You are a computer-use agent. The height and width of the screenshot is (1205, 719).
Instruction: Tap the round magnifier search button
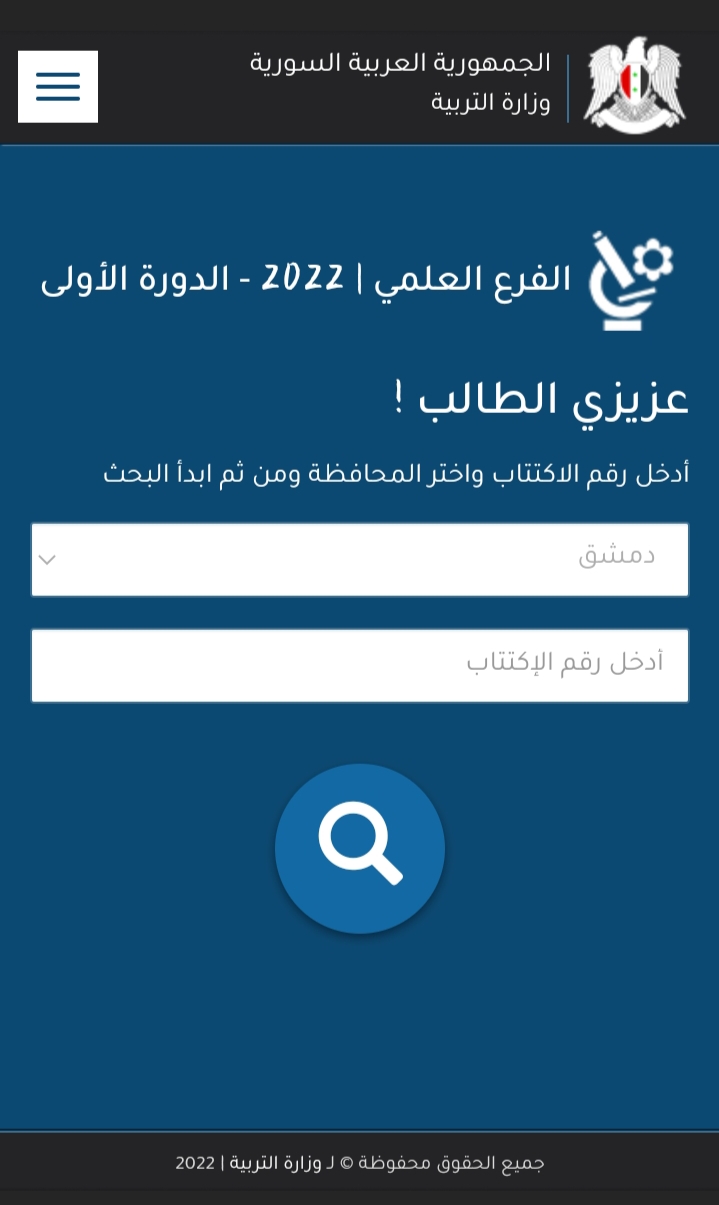(360, 849)
